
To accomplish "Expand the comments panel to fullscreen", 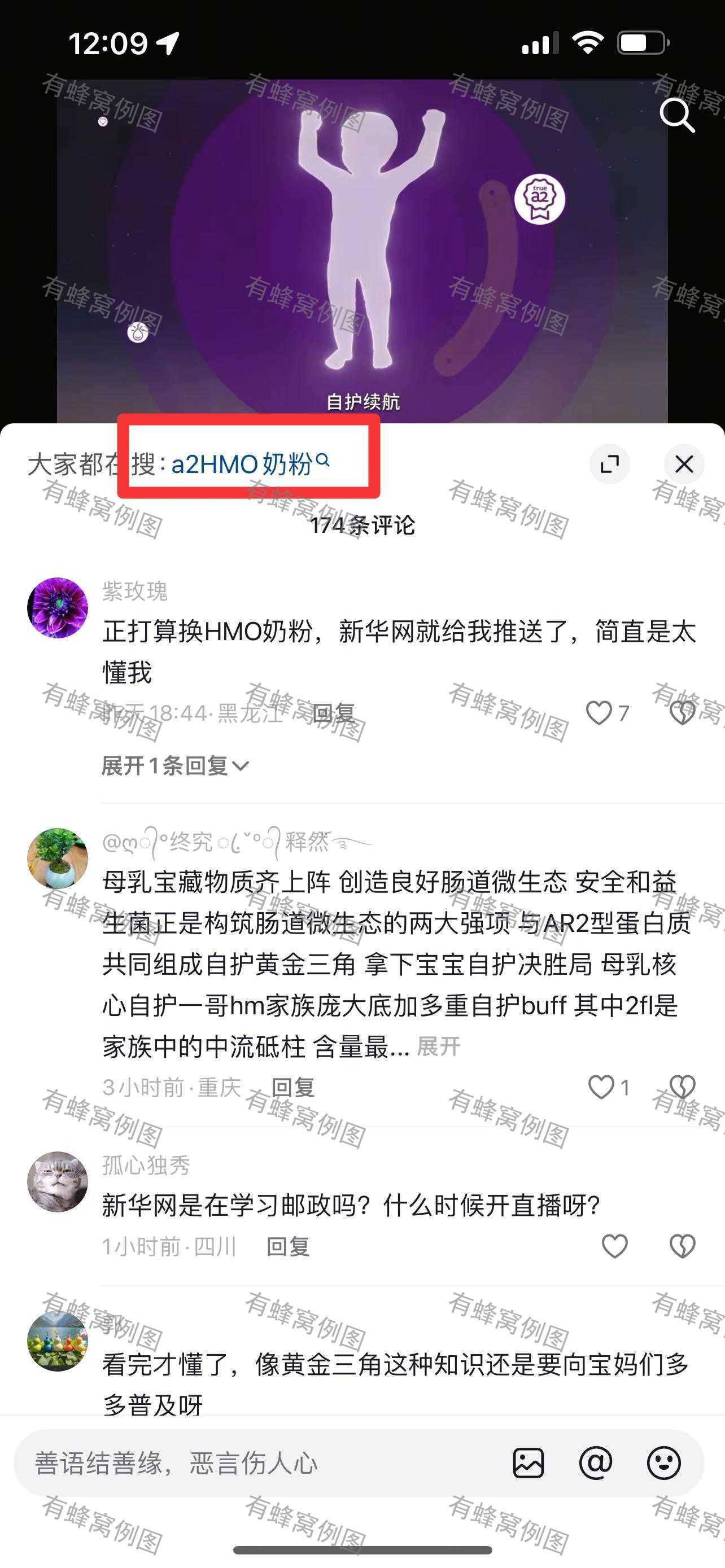I will click(x=609, y=465).
